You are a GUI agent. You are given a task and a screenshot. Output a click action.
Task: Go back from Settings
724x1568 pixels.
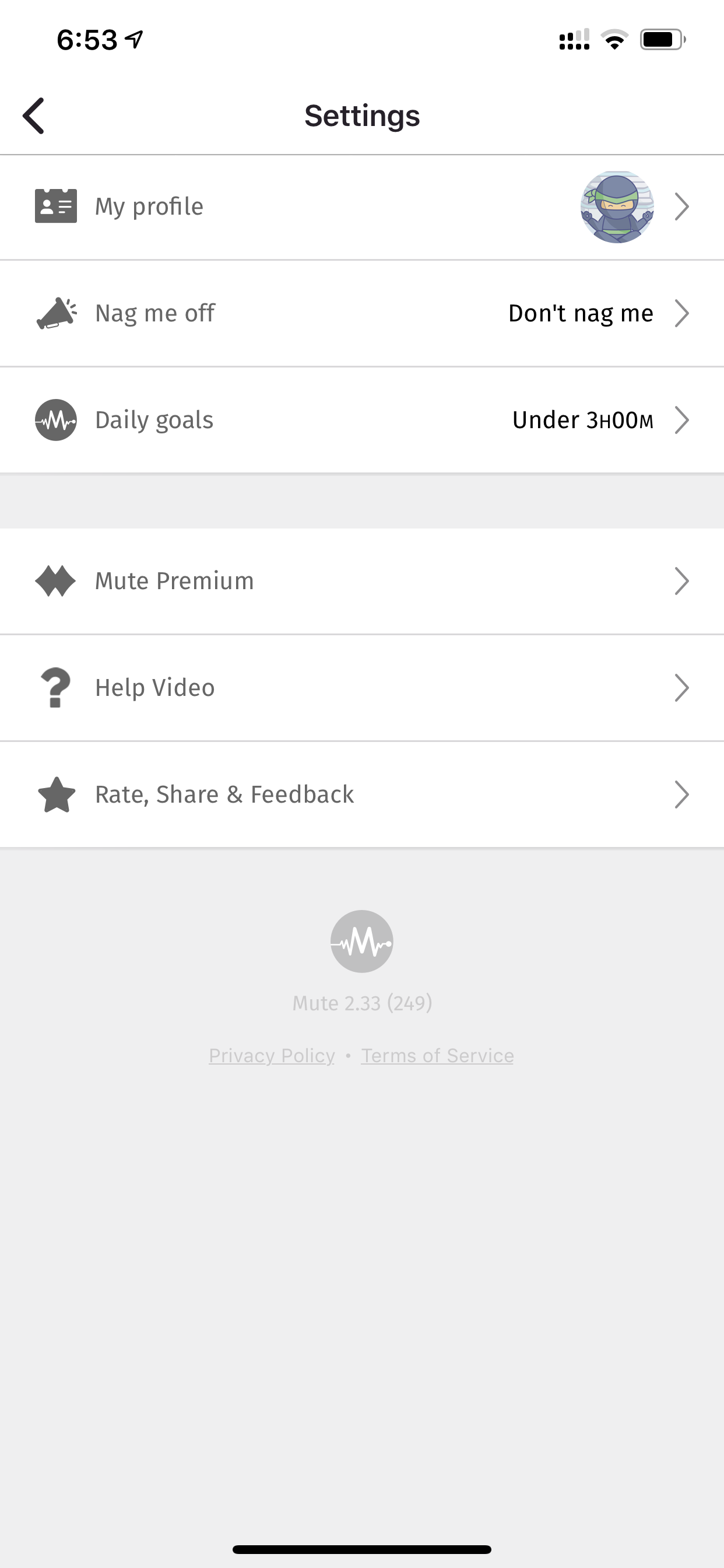tap(33, 116)
